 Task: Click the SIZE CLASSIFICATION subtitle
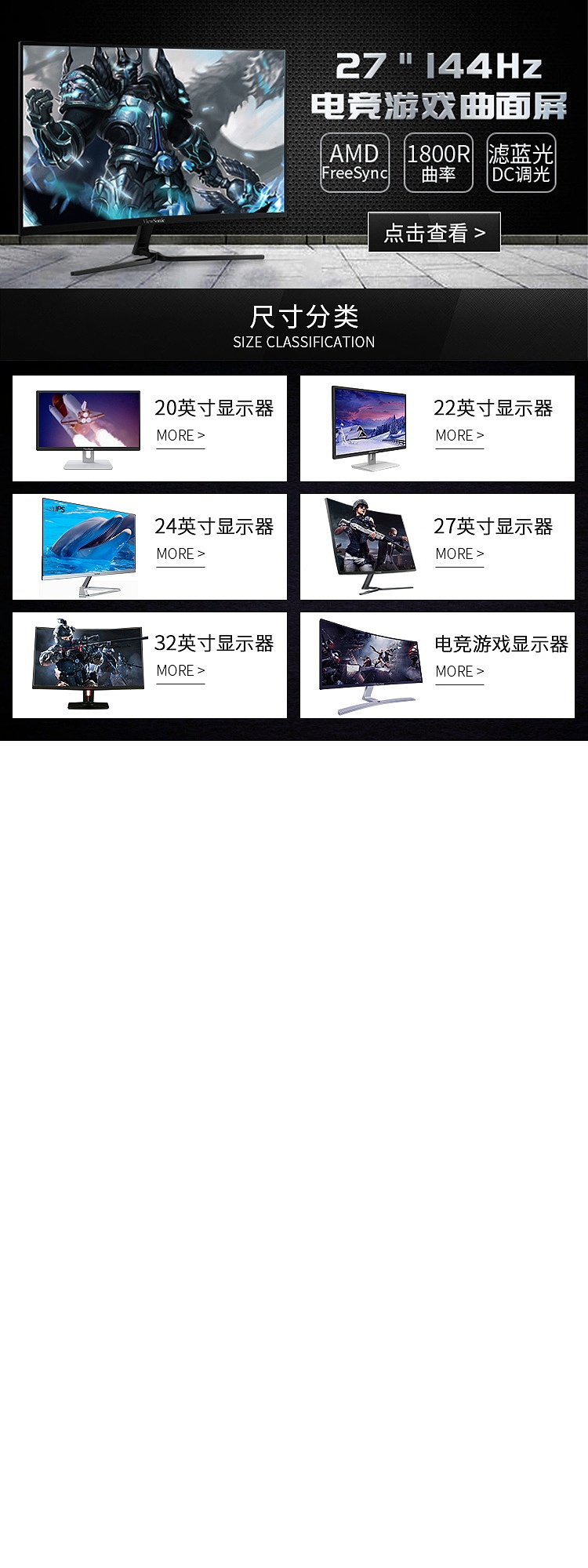point(304,342)
